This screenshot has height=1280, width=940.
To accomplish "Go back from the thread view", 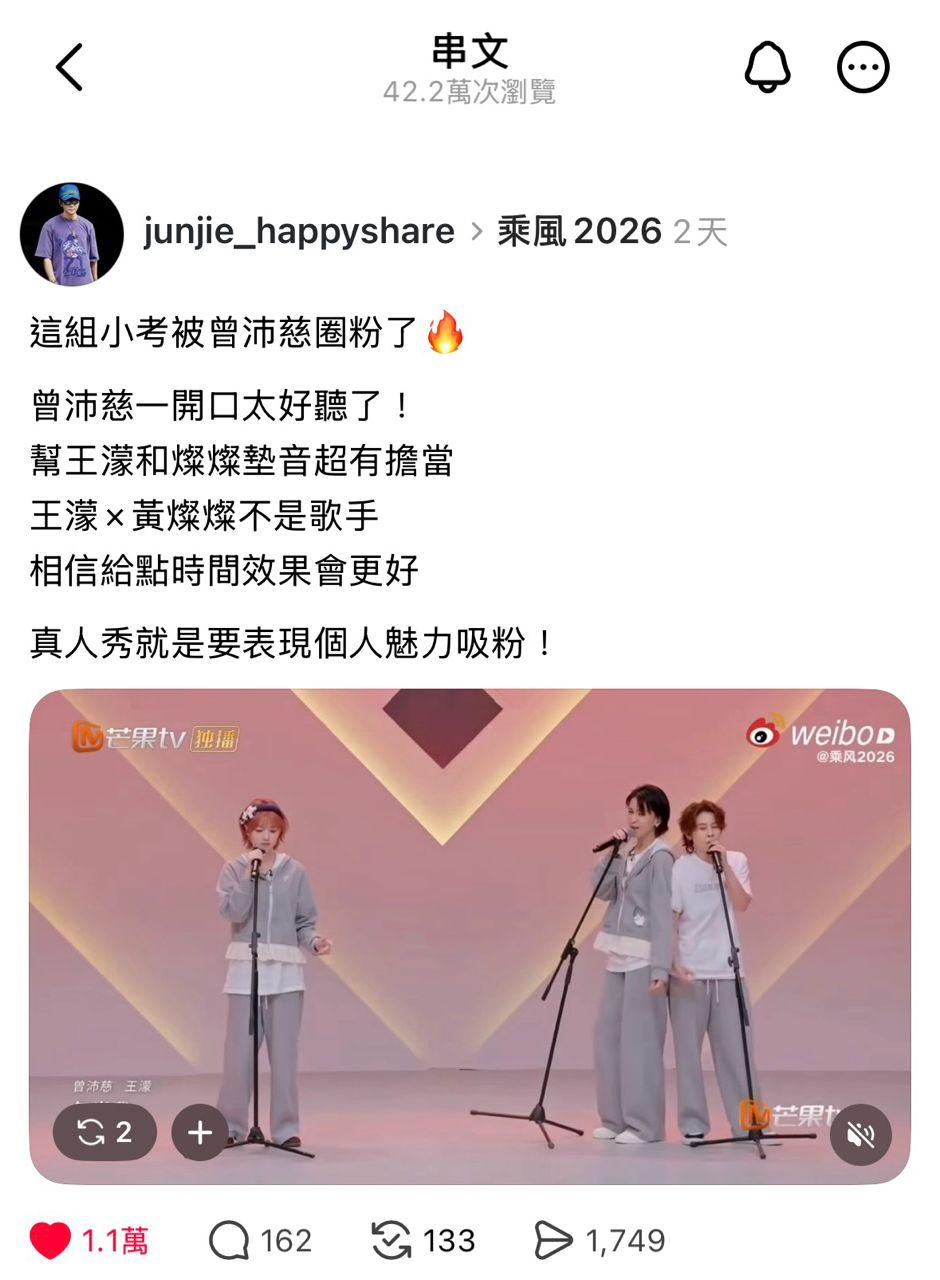I will [x=69, y=68].
